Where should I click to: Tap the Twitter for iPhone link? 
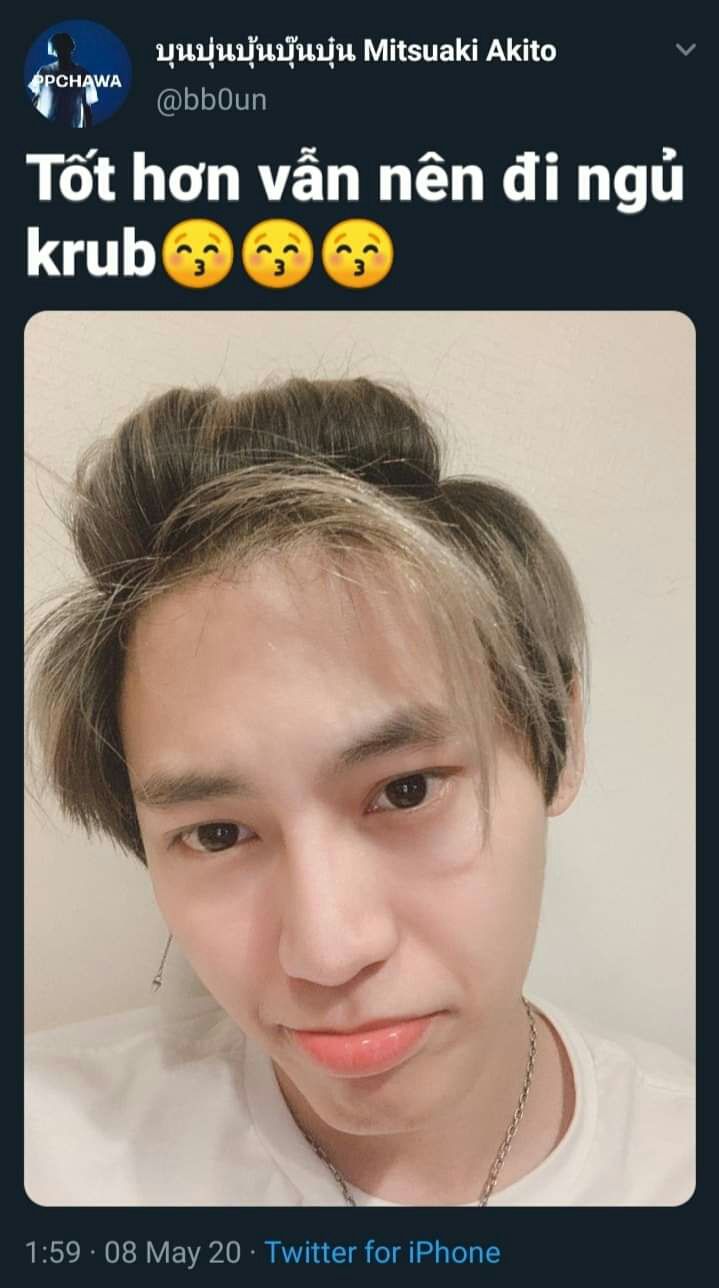click(x=382, y=1252)
